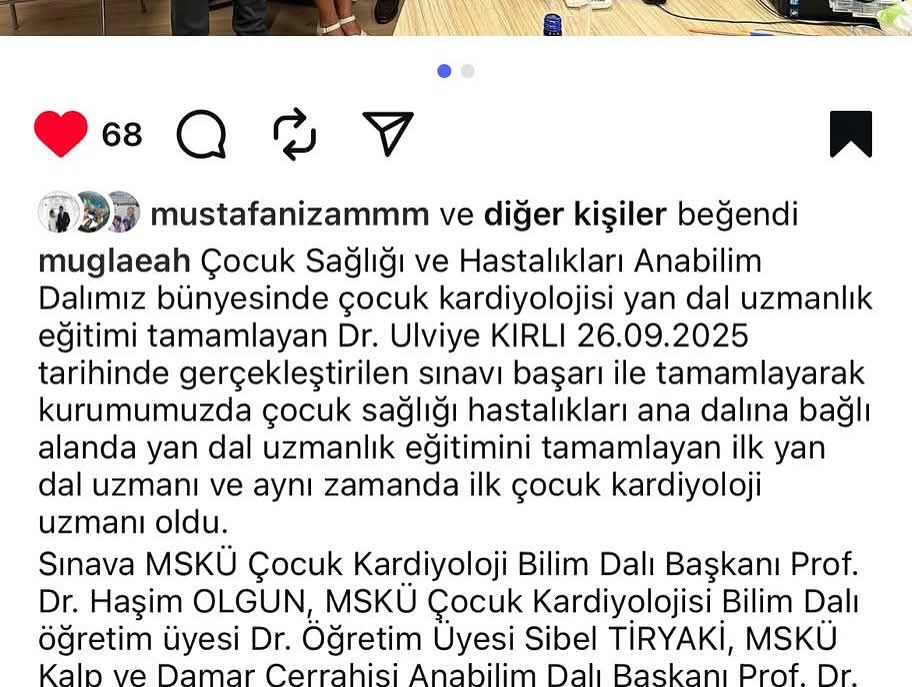Share post with the paper plane icon
Image resolution: width=912 pixels, height=687 pixels.
point(387,134)
